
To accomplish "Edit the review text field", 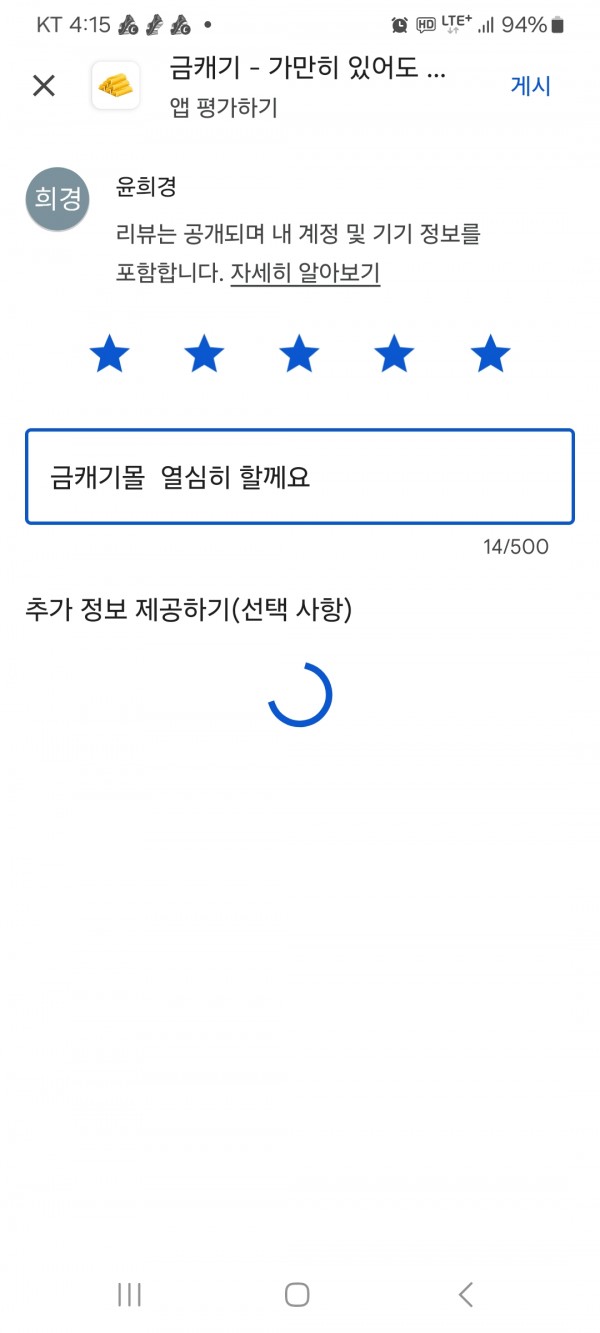I will coord(300,477).
